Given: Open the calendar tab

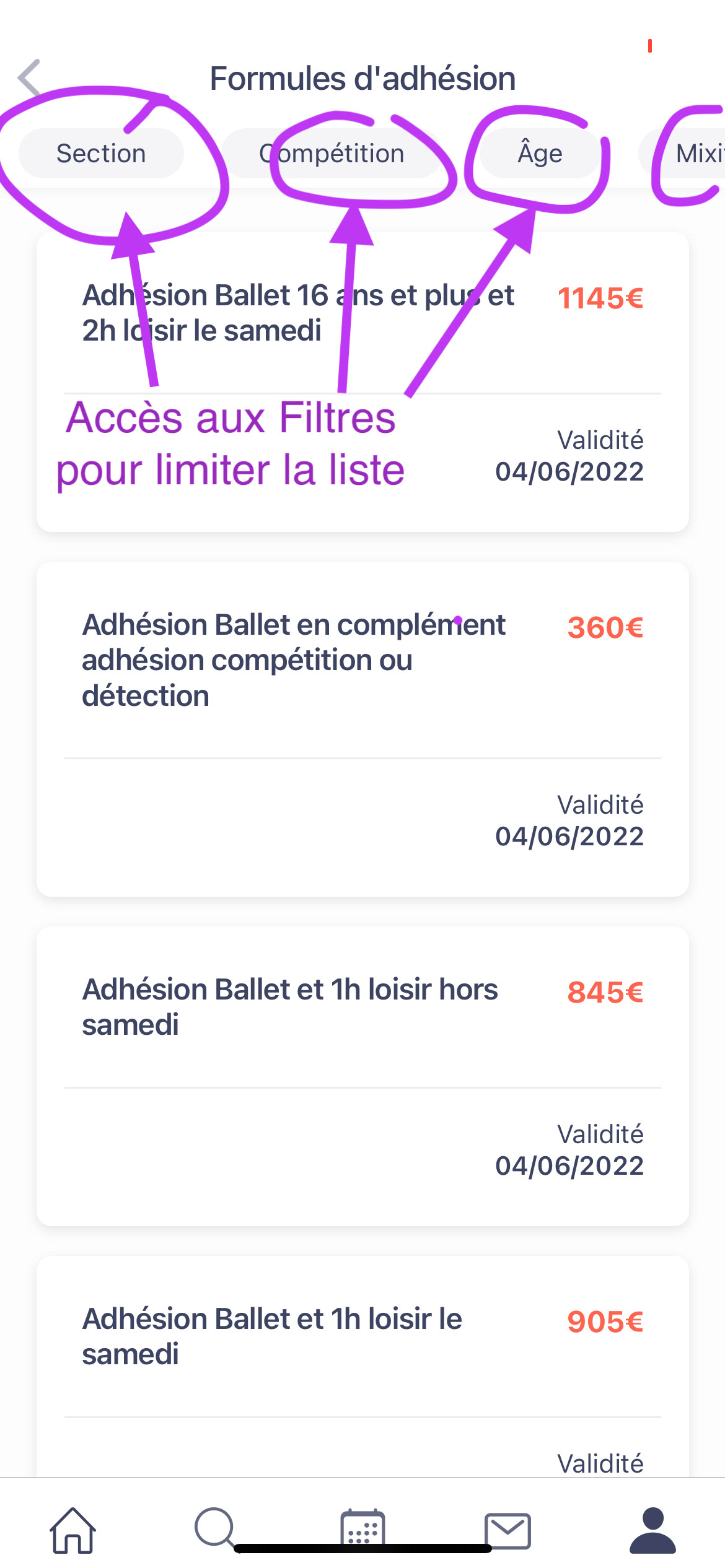Looking at the screenshot, I should pos(362,1527).
